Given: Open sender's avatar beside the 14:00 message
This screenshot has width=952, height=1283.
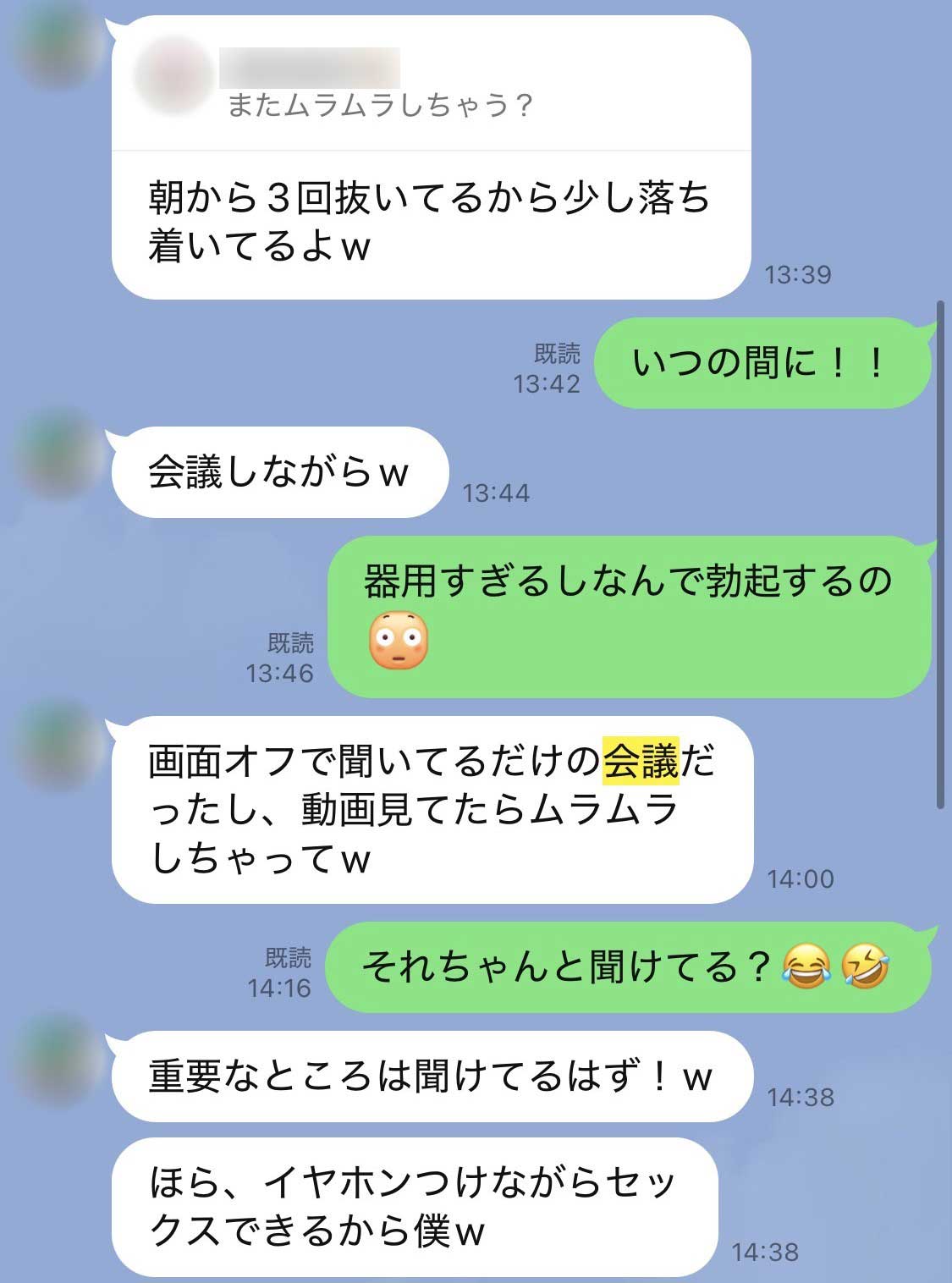Looking at the screenshot, I should pyautogui.click(x=57, y=745).
